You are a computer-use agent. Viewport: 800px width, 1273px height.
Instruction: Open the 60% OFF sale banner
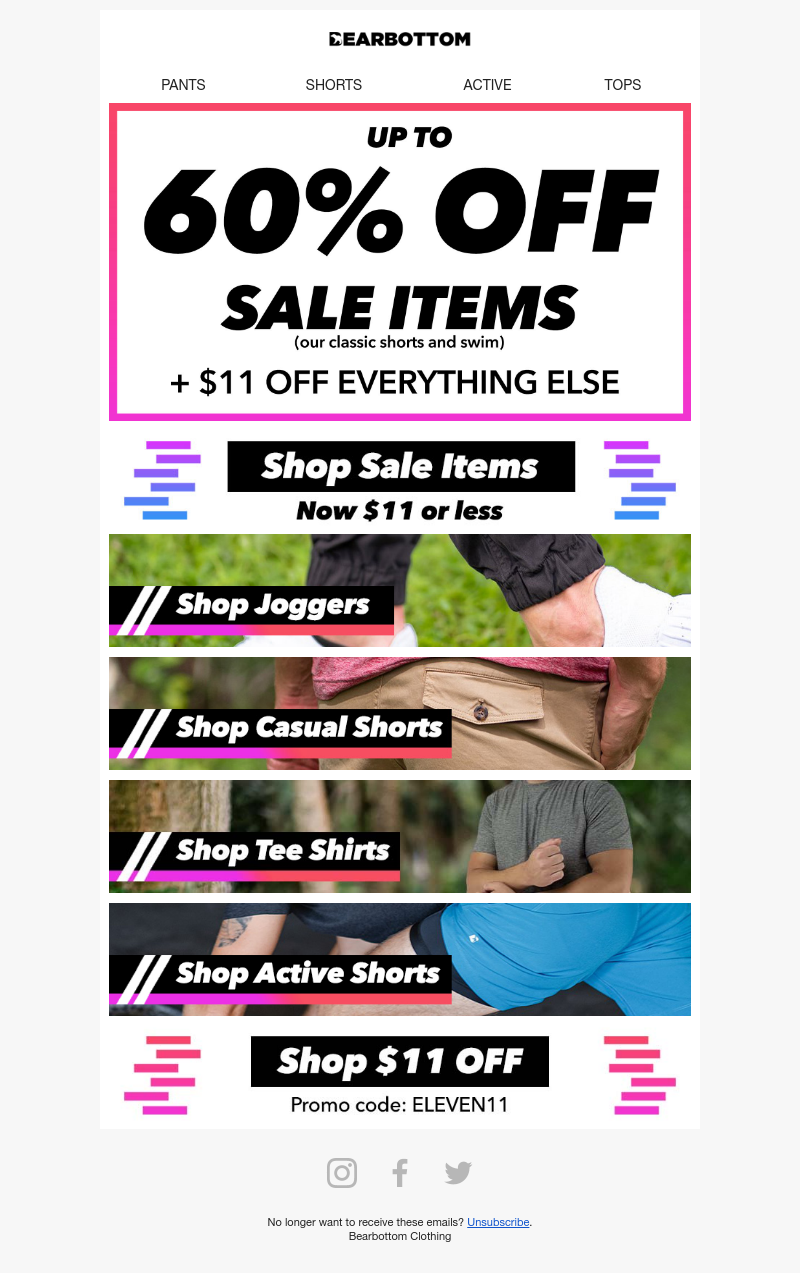point(400,262)
